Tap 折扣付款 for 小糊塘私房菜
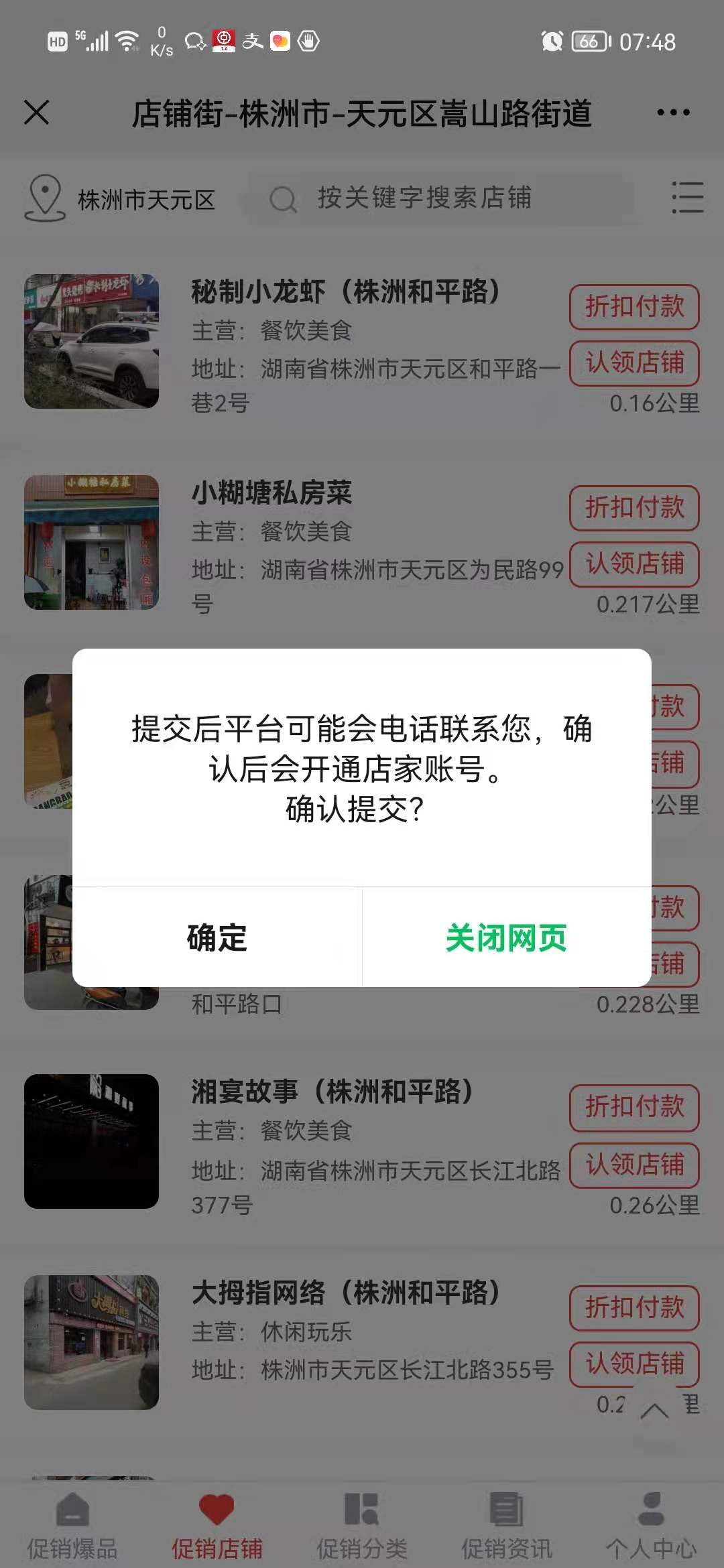Screen dimensions: 724x1568 (634, 508)
